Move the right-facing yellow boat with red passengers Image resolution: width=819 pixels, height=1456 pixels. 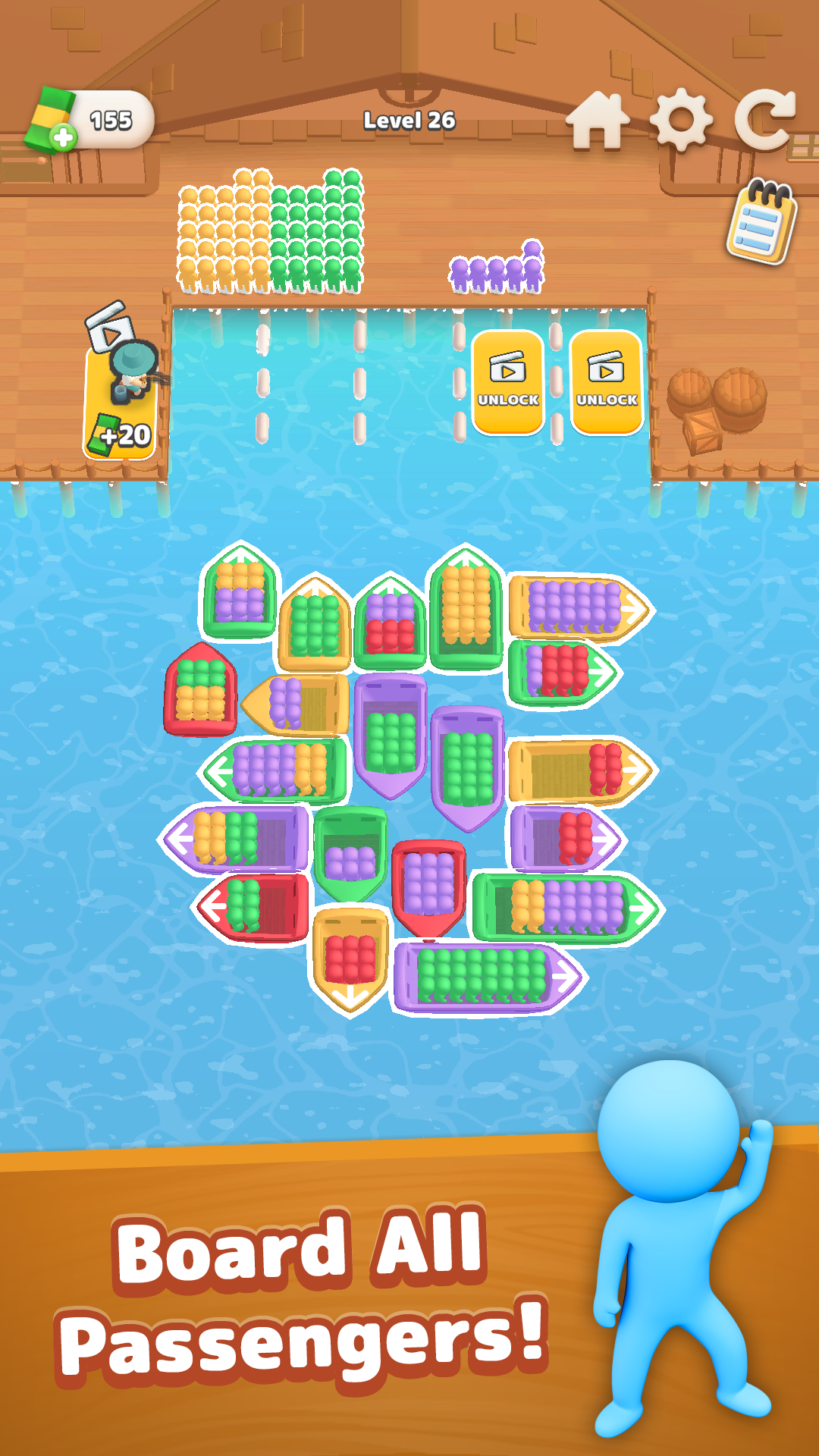click(582, 771)
